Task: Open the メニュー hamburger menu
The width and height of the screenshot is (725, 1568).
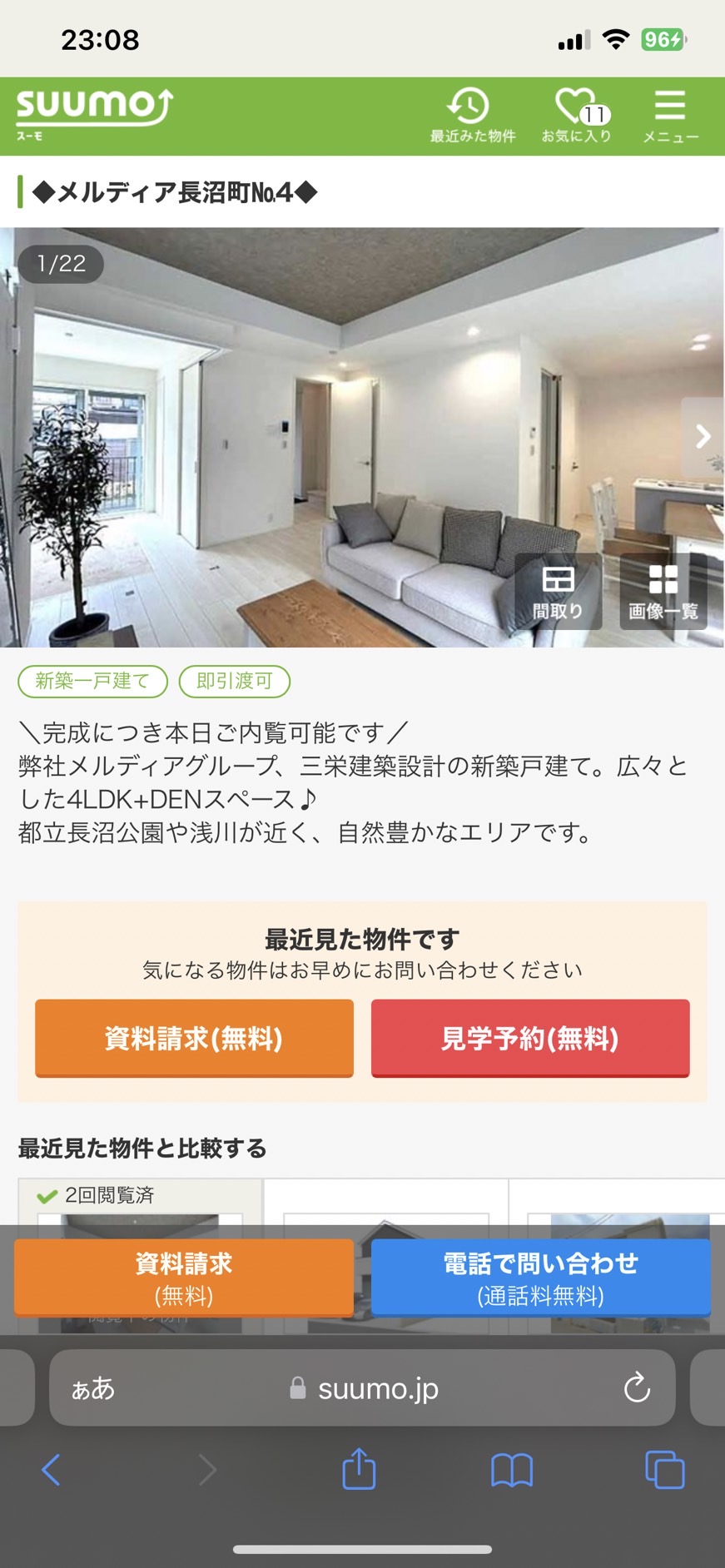Action: click(x=670, y=116)
